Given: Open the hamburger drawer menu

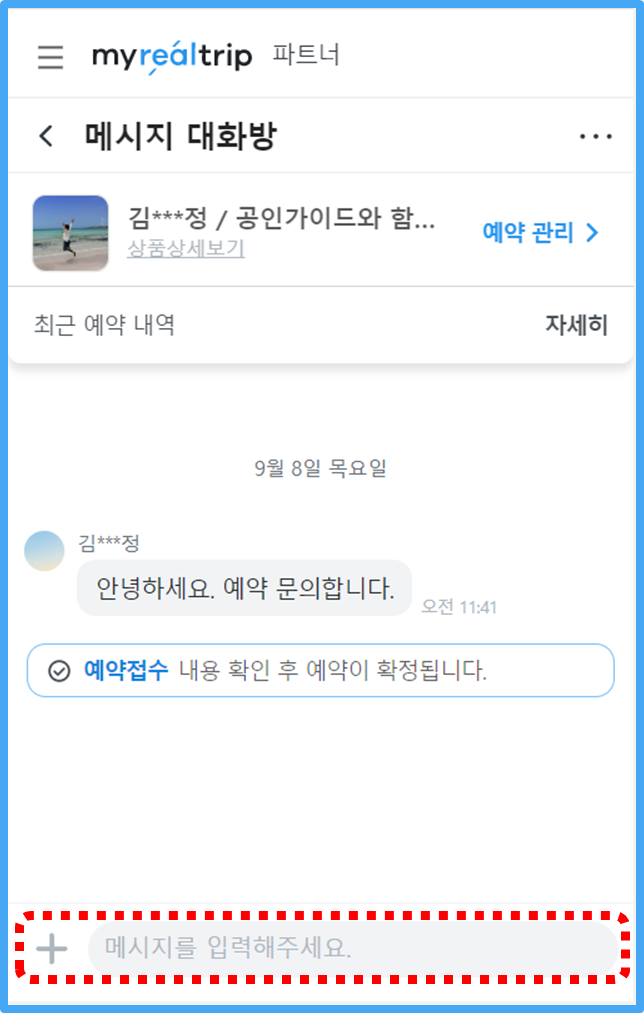Looking at the screenshot, I should point(50,57).
